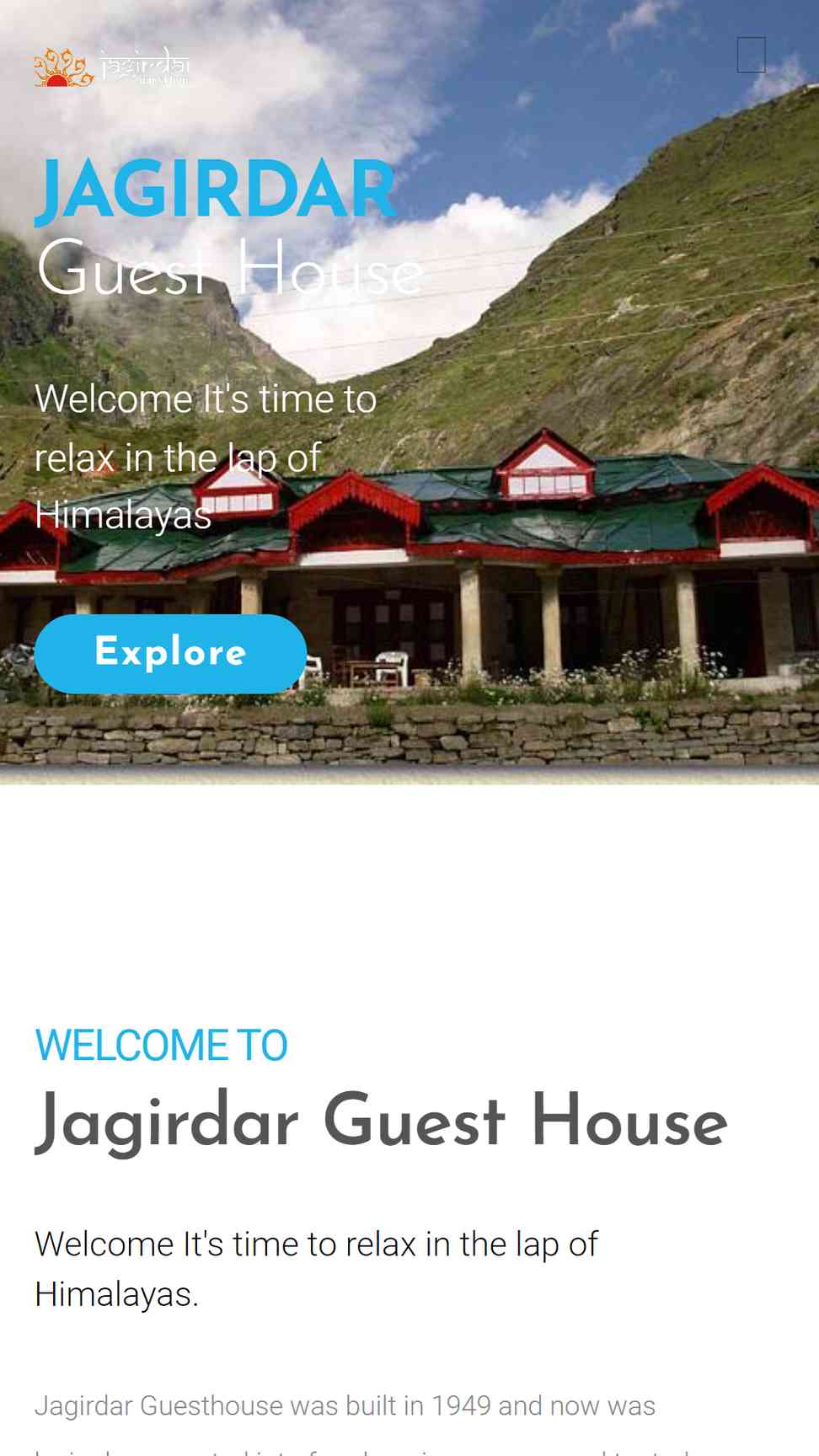This screenshot has width=819, height=1456.
Task: Open the menu icon at top right
Action: [751, 55]
